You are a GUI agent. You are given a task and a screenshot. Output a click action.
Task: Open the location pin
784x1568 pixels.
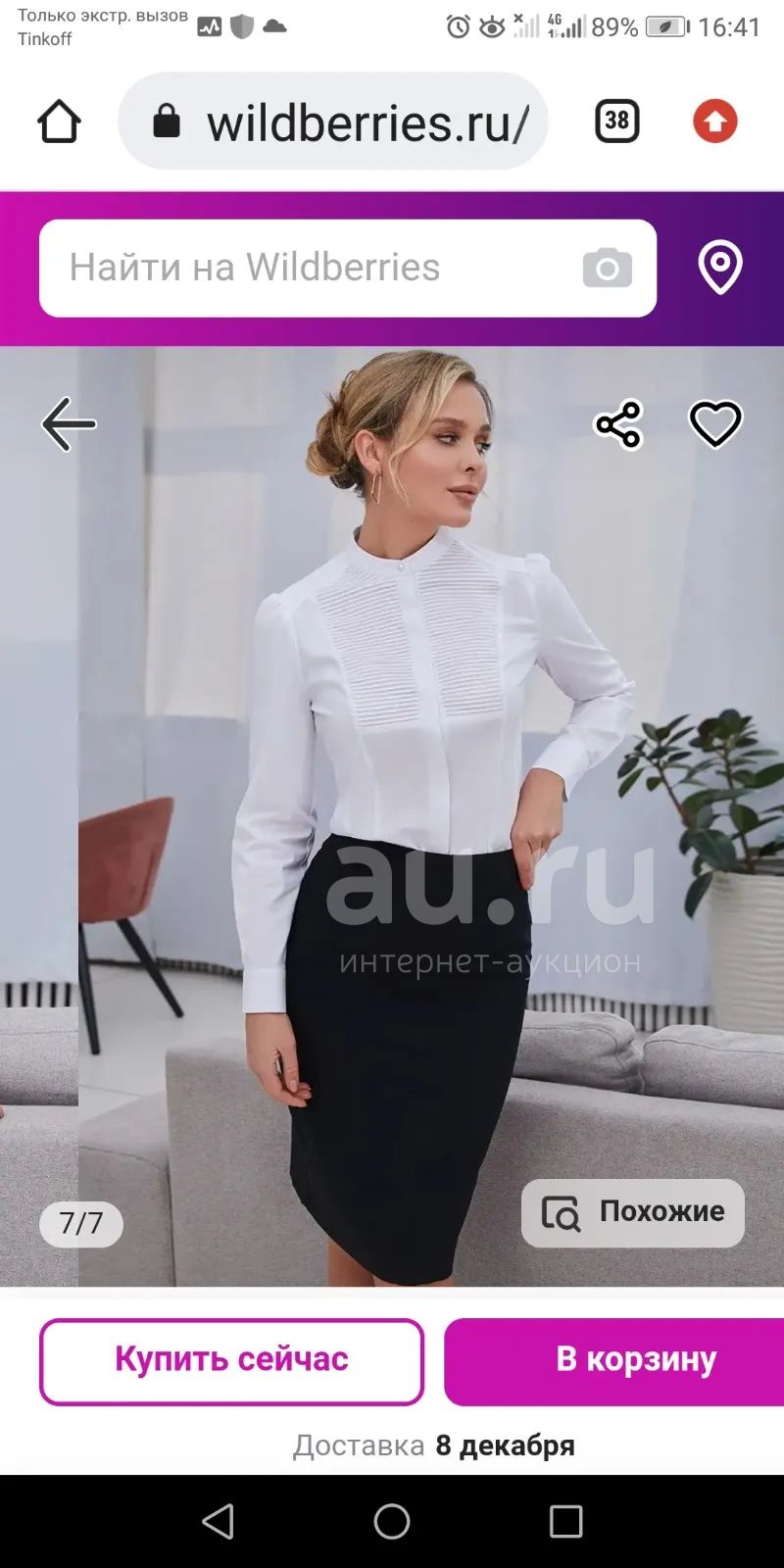pos(720,268)
